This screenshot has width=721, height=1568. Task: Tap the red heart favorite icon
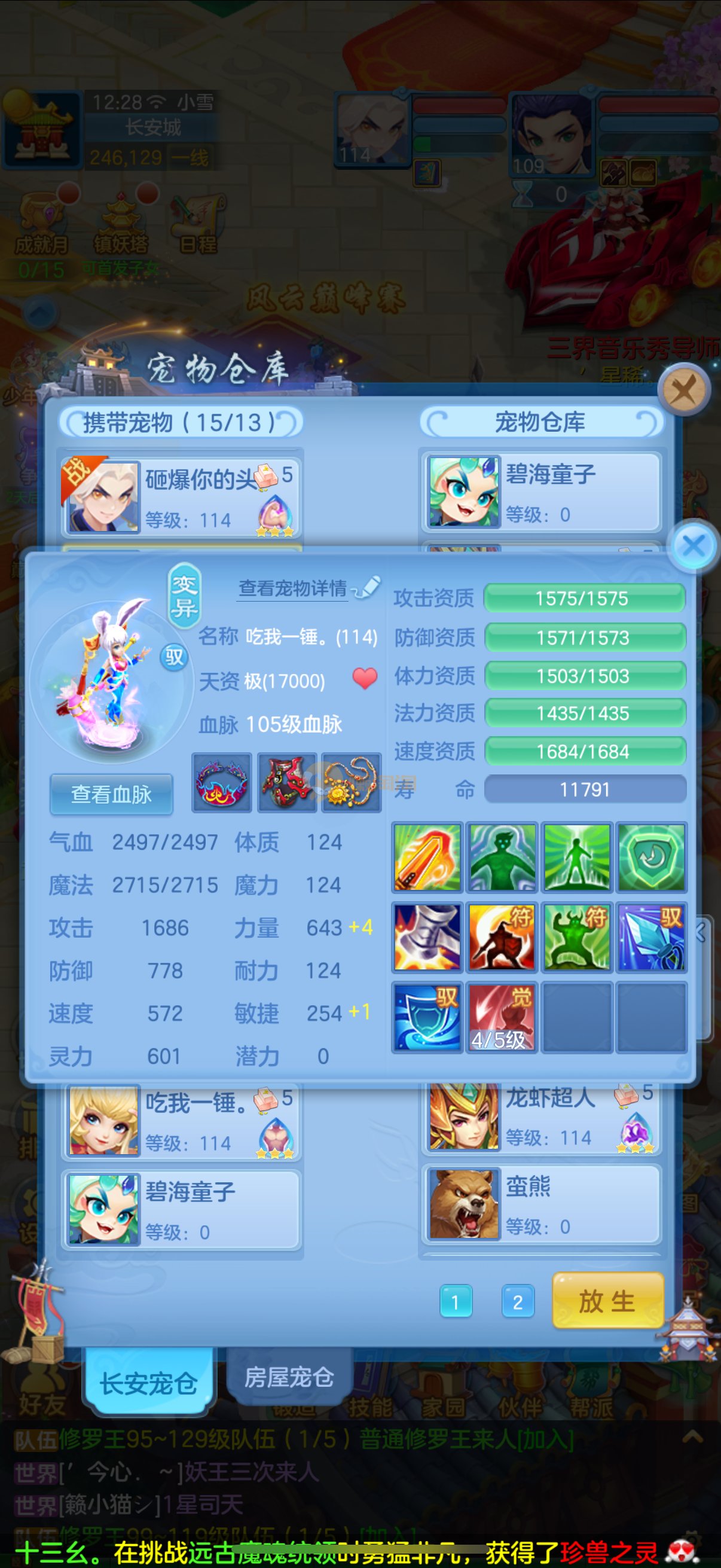(365, 678)
